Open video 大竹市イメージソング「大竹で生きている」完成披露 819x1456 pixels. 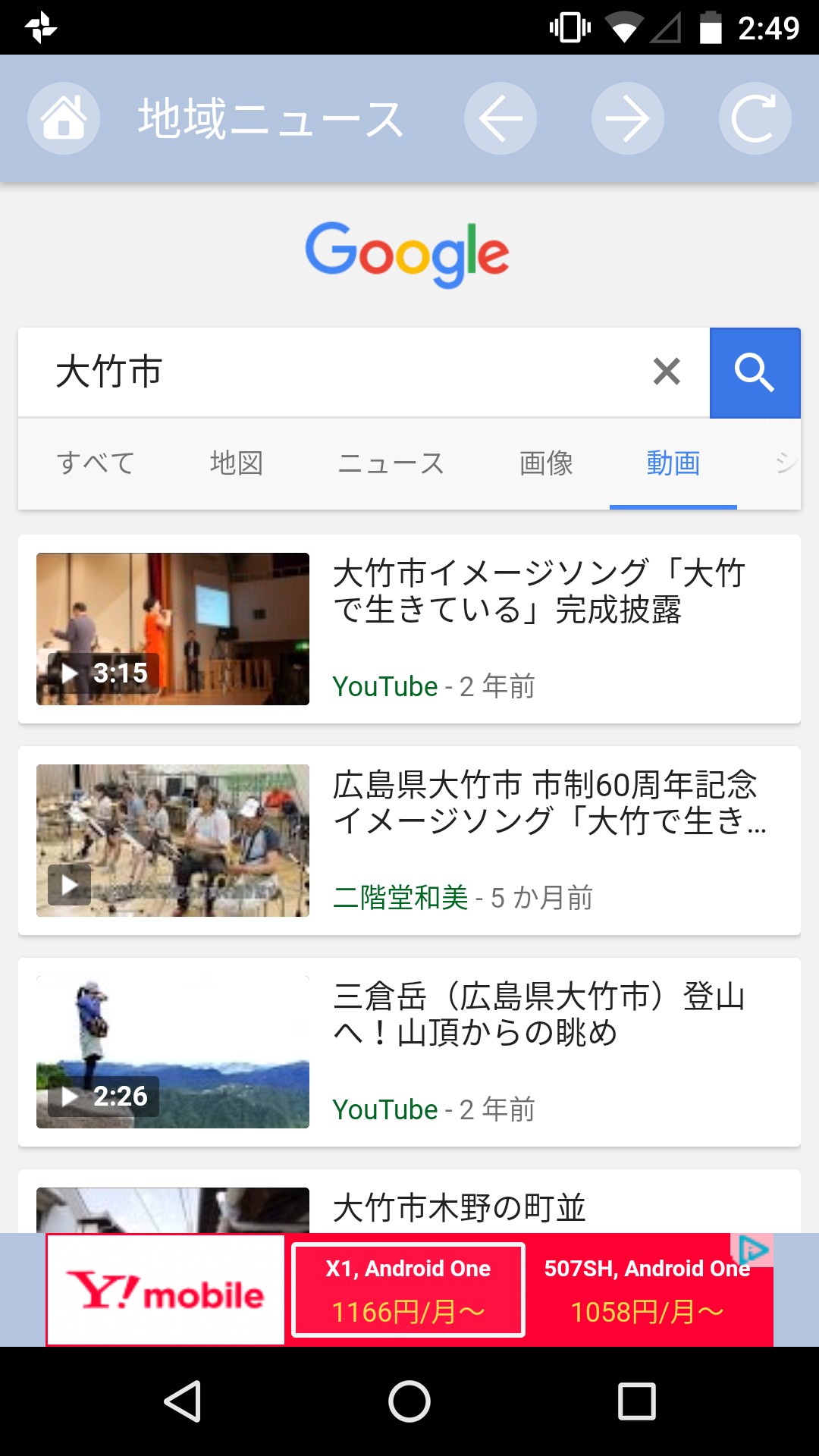[x=538, y=591]
